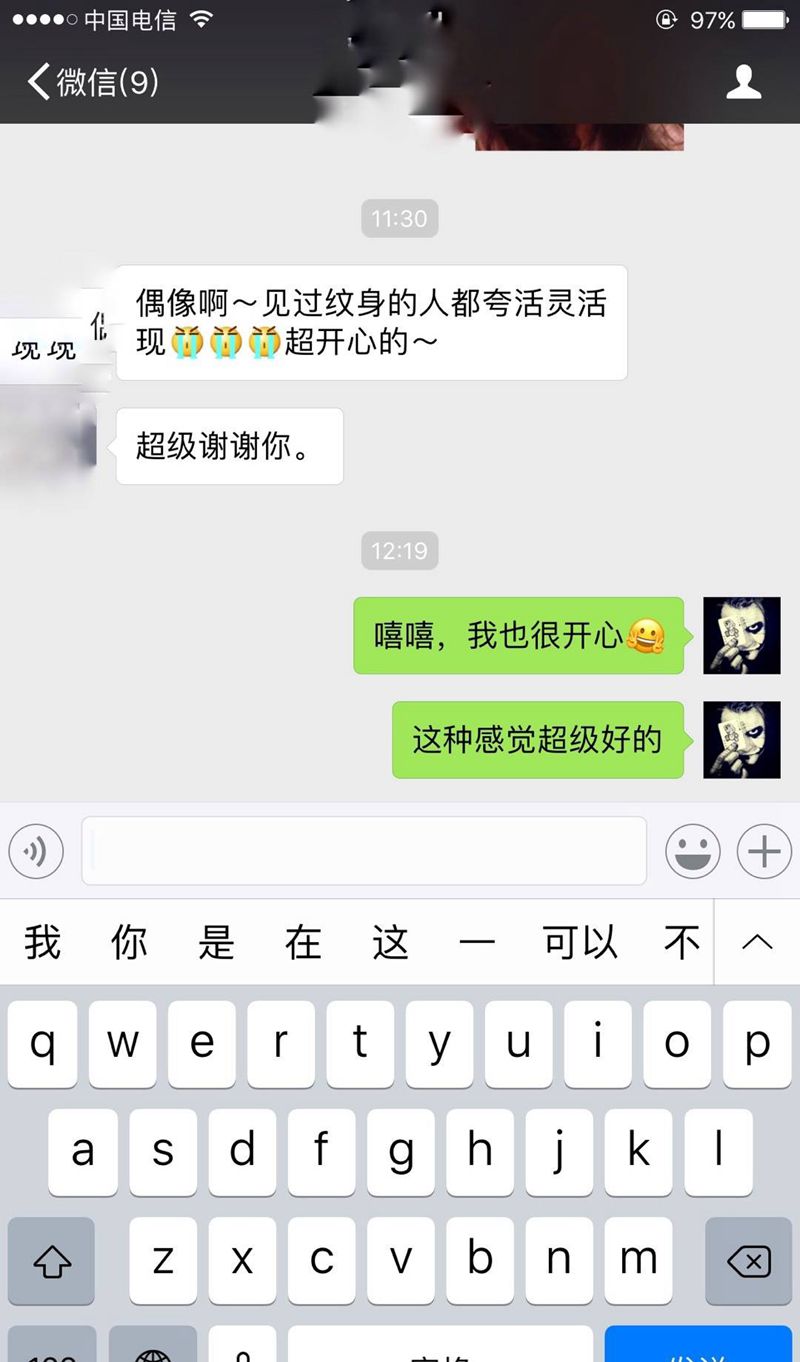
Task: Tap the shift key
Action: [52, 1261]
